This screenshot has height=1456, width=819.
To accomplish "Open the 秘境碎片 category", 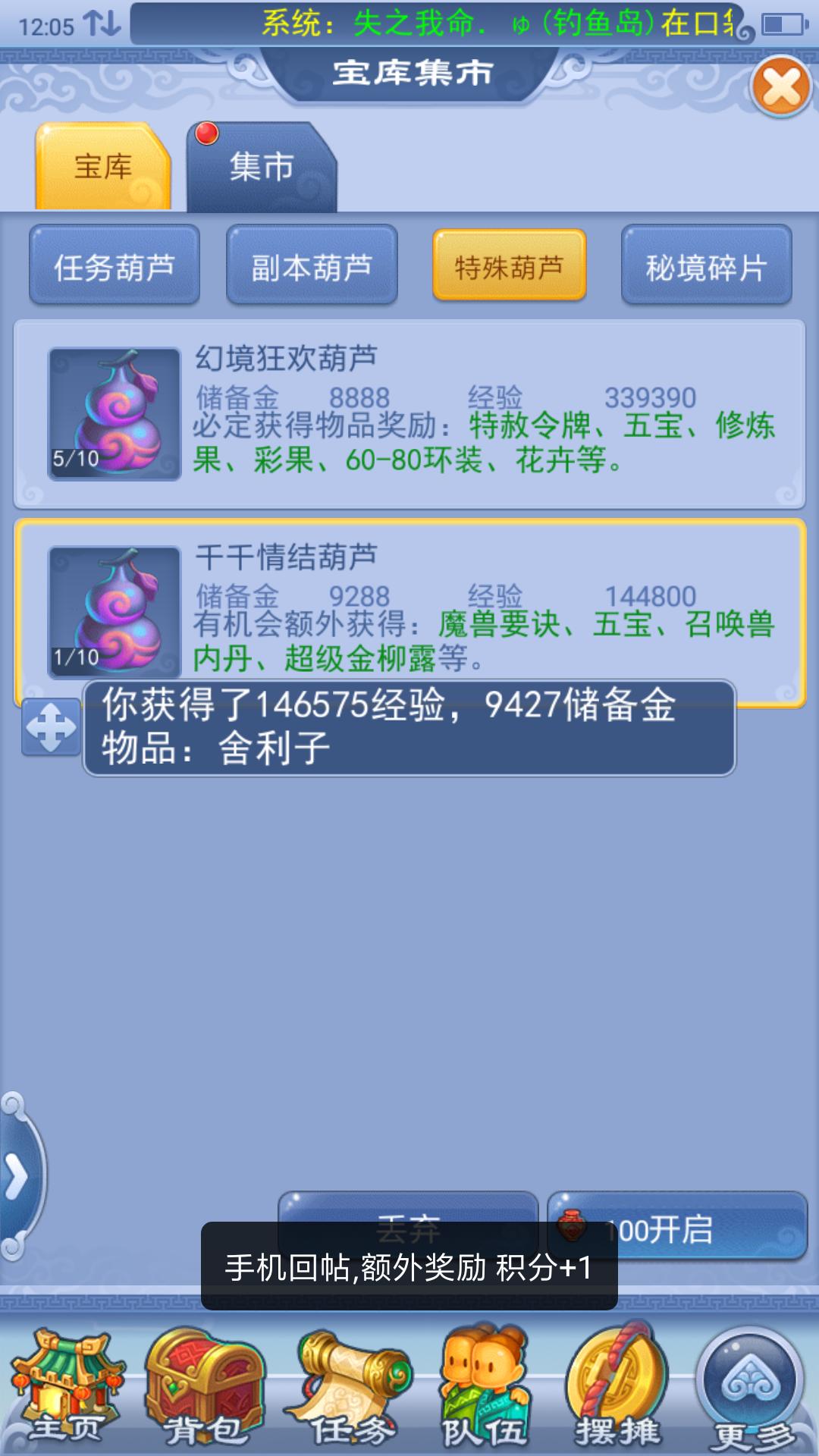I will tap(706, 267).
